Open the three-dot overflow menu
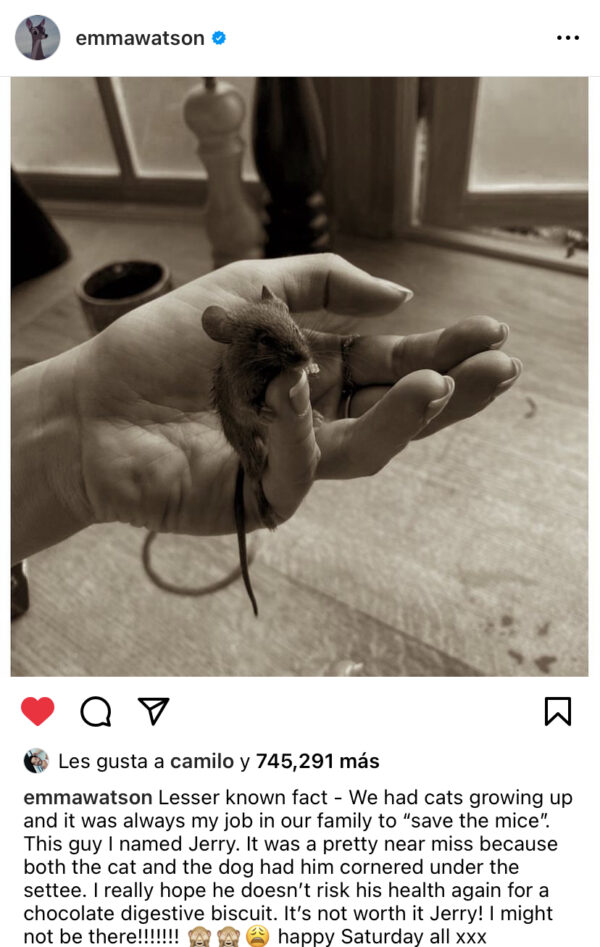Screen dimensions: 600x947 [x=567, y=38]
